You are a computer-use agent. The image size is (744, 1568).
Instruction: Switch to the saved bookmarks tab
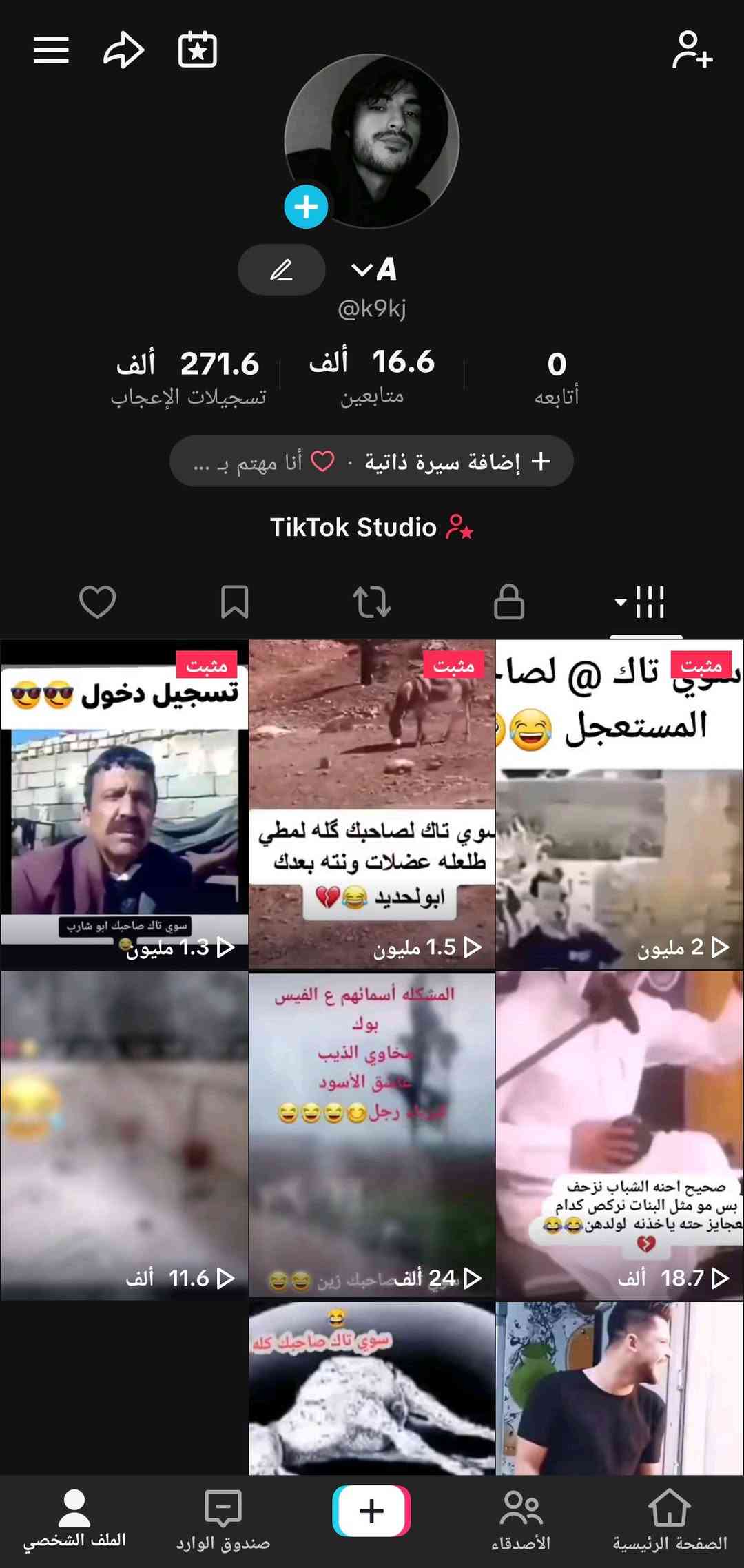pos(234,602)
